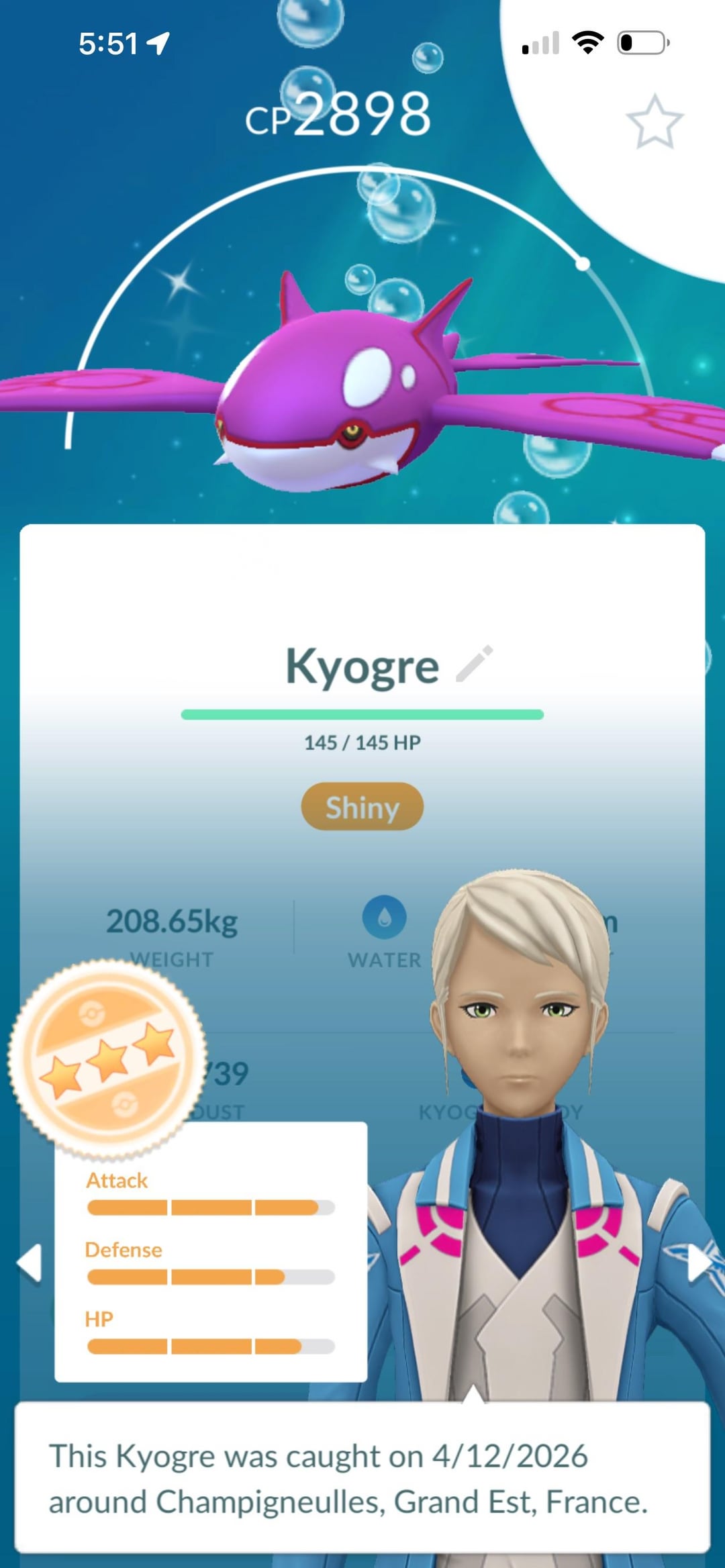This screenshot has height=1568, width=725.
Task: Go to the previous Pokémon appraisal
Action: pyautogui.click(x=30, y=1263)
